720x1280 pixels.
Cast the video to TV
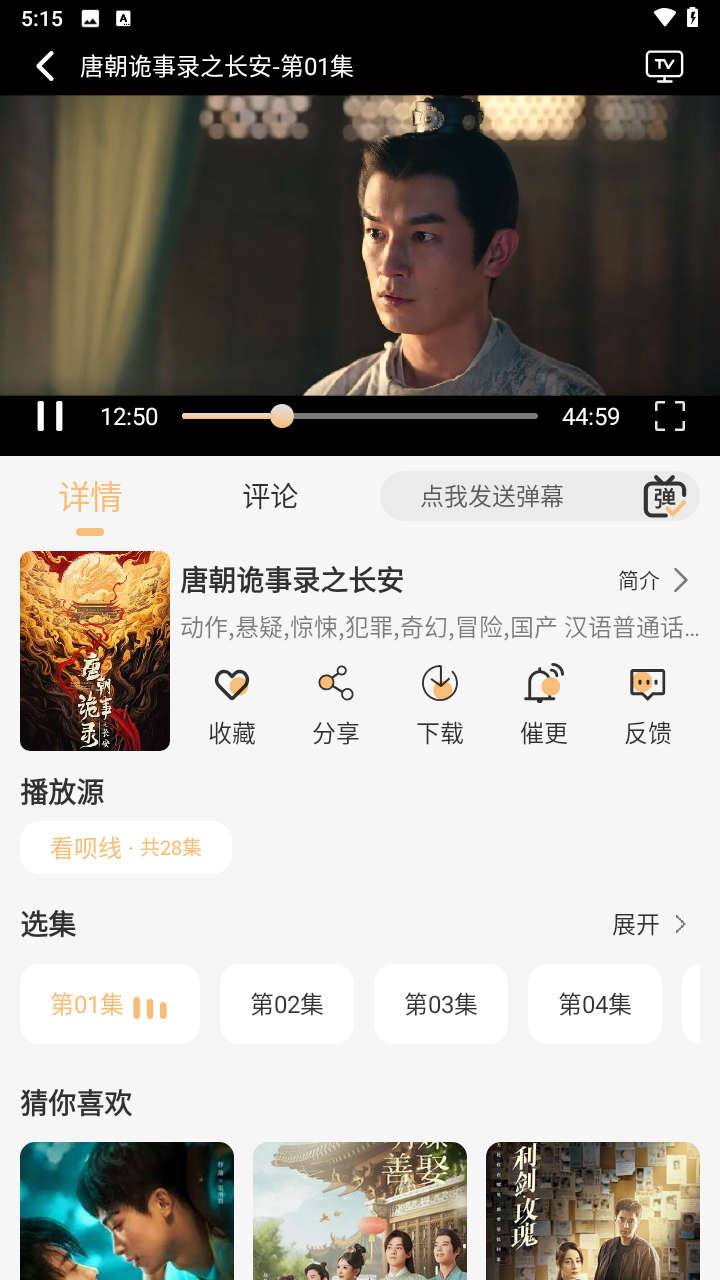[664, 67]
